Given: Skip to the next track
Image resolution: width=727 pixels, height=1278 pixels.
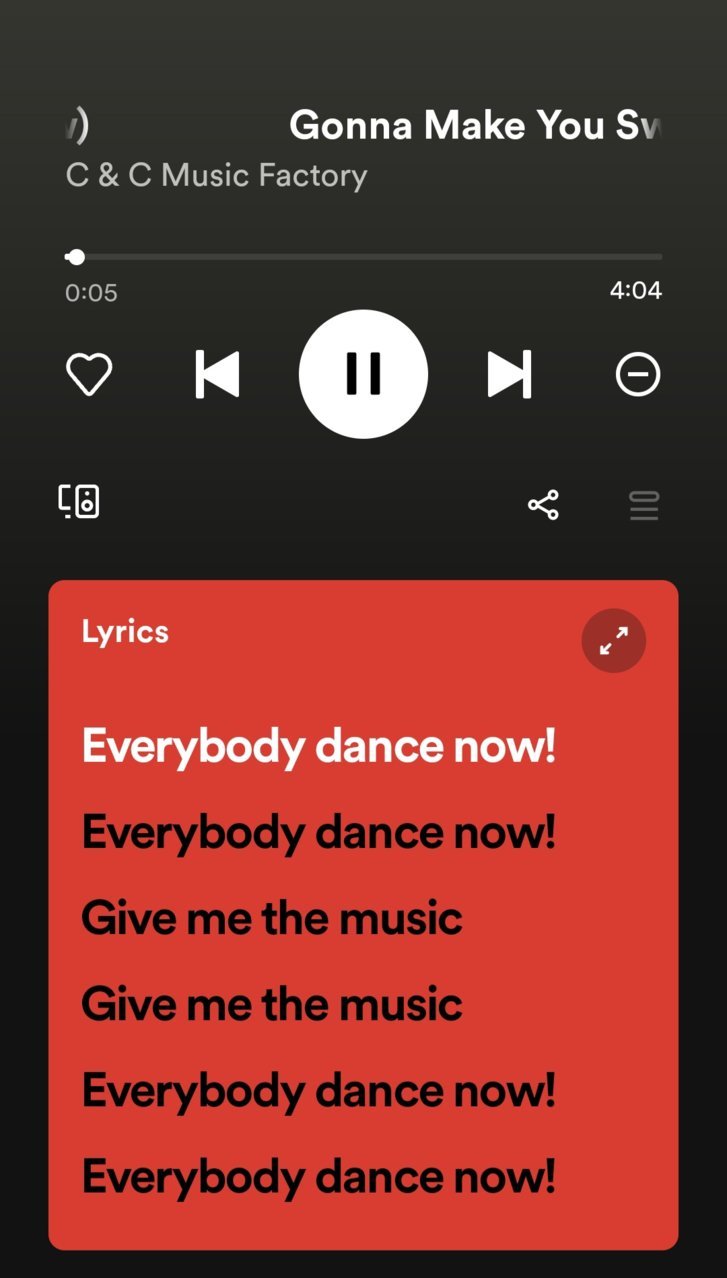Looking at the screenshot, I should [509, 375].
